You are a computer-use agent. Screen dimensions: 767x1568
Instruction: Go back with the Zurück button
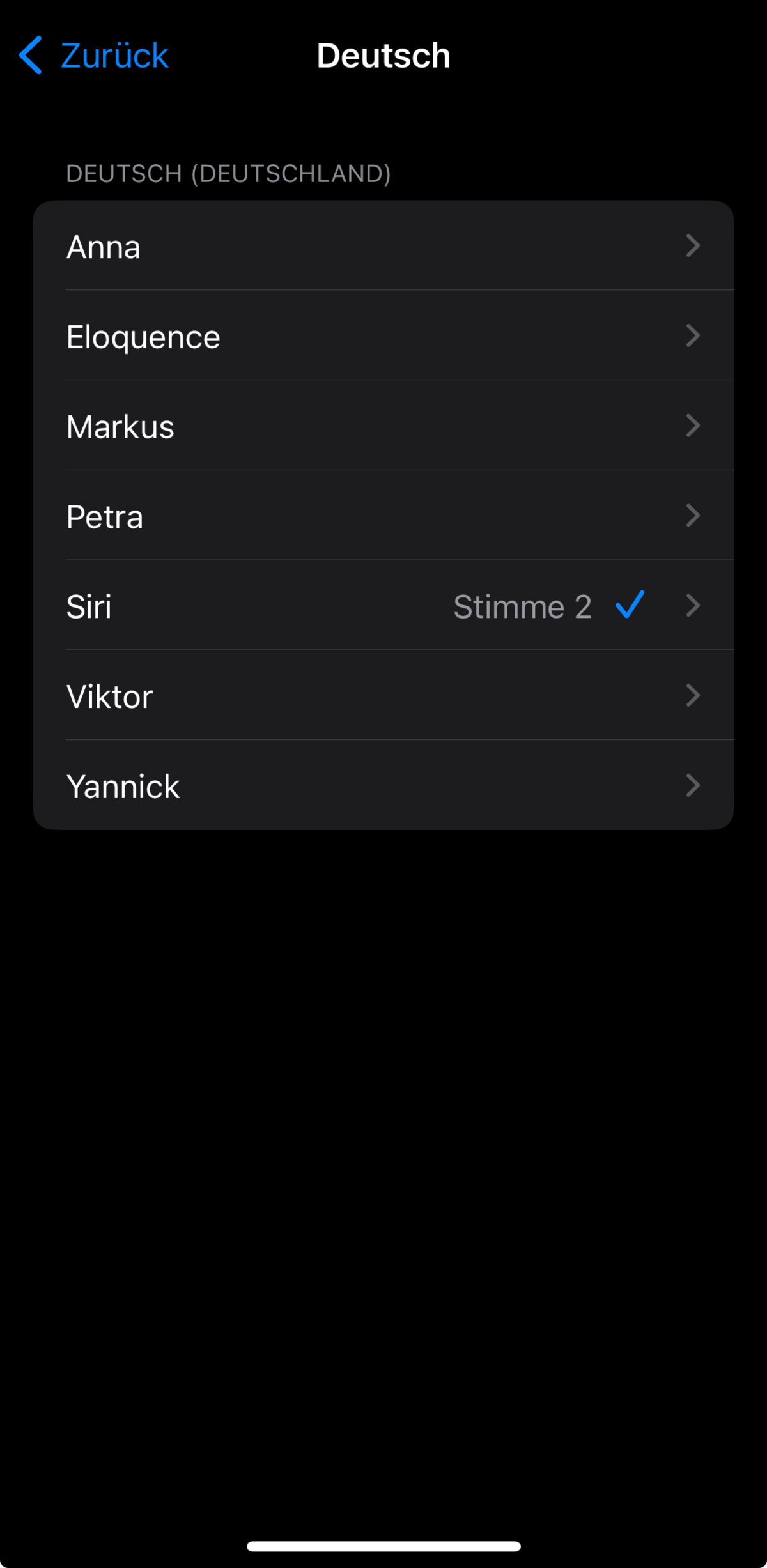pyautogui.click(x=94, y=56)
